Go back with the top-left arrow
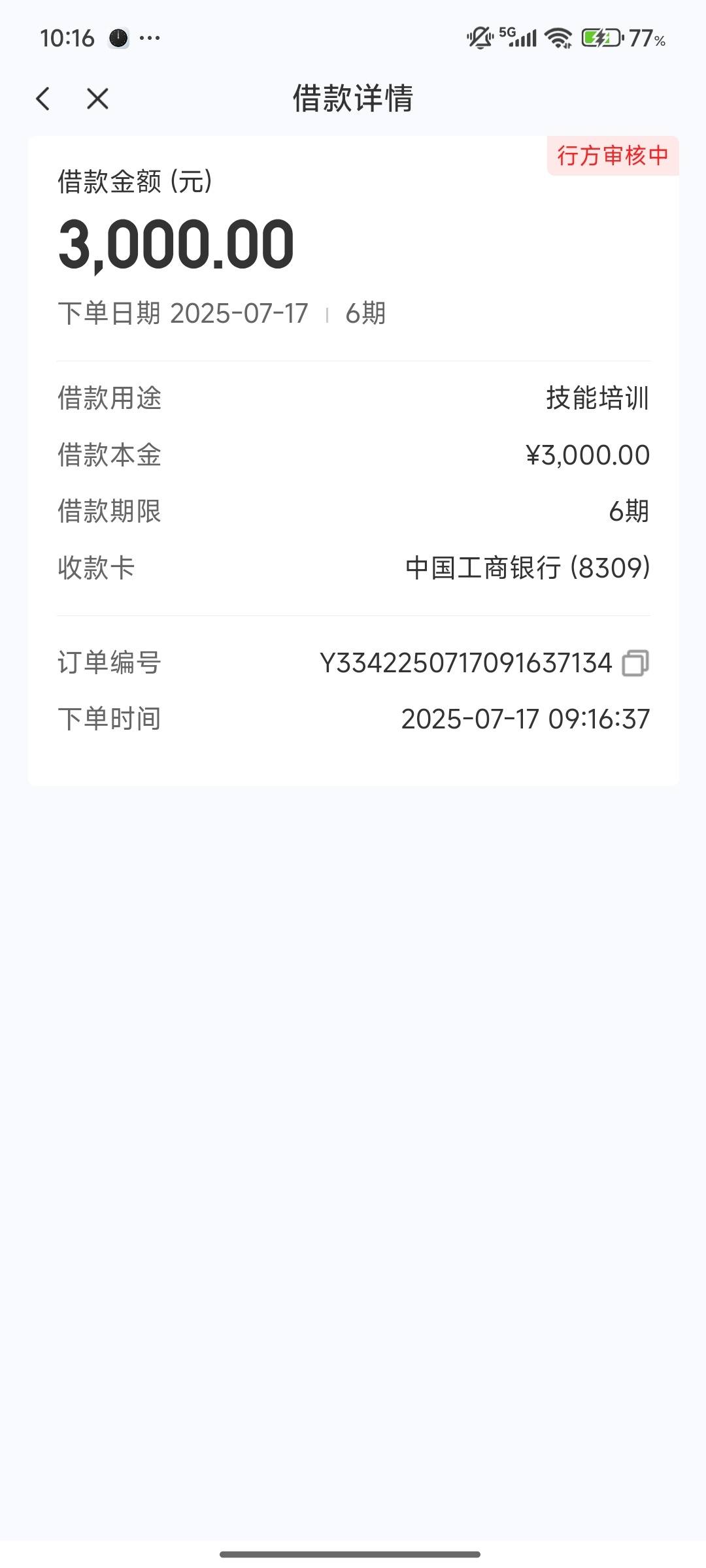 pyautogui.click(x=43, y=99)
